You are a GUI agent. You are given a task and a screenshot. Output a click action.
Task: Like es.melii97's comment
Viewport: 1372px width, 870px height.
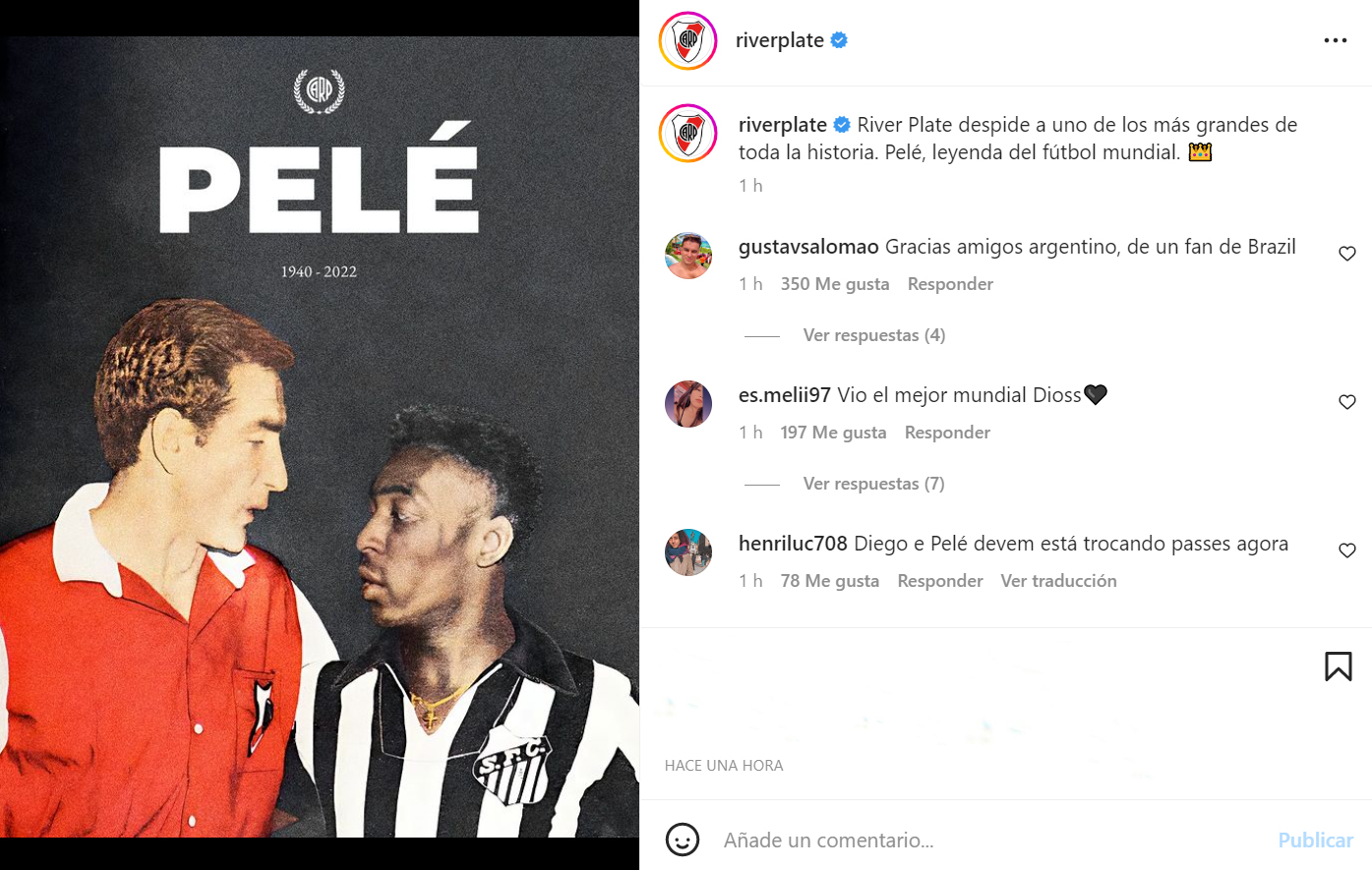(x=1346, y=402)
